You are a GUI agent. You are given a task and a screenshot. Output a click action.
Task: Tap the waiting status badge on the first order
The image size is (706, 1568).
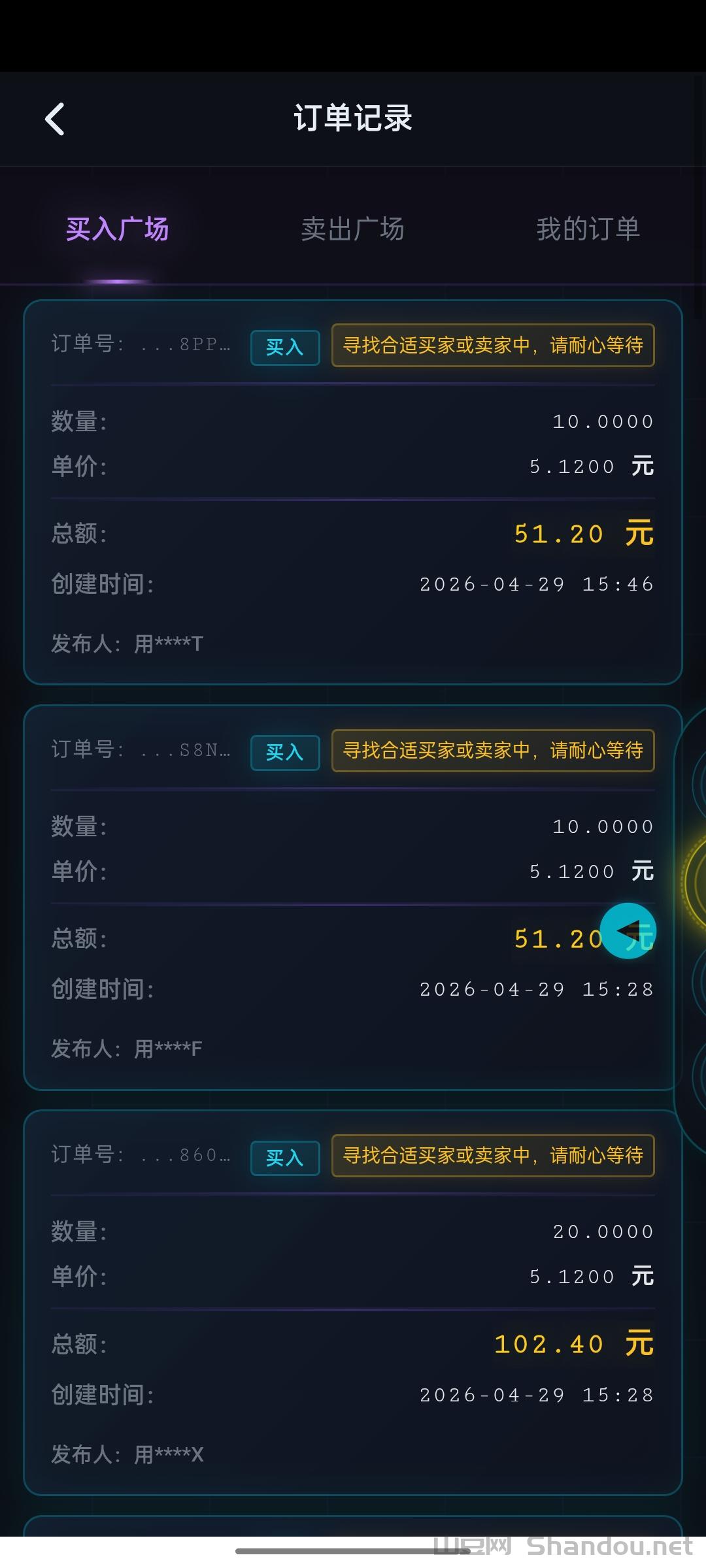coord(492,345)
